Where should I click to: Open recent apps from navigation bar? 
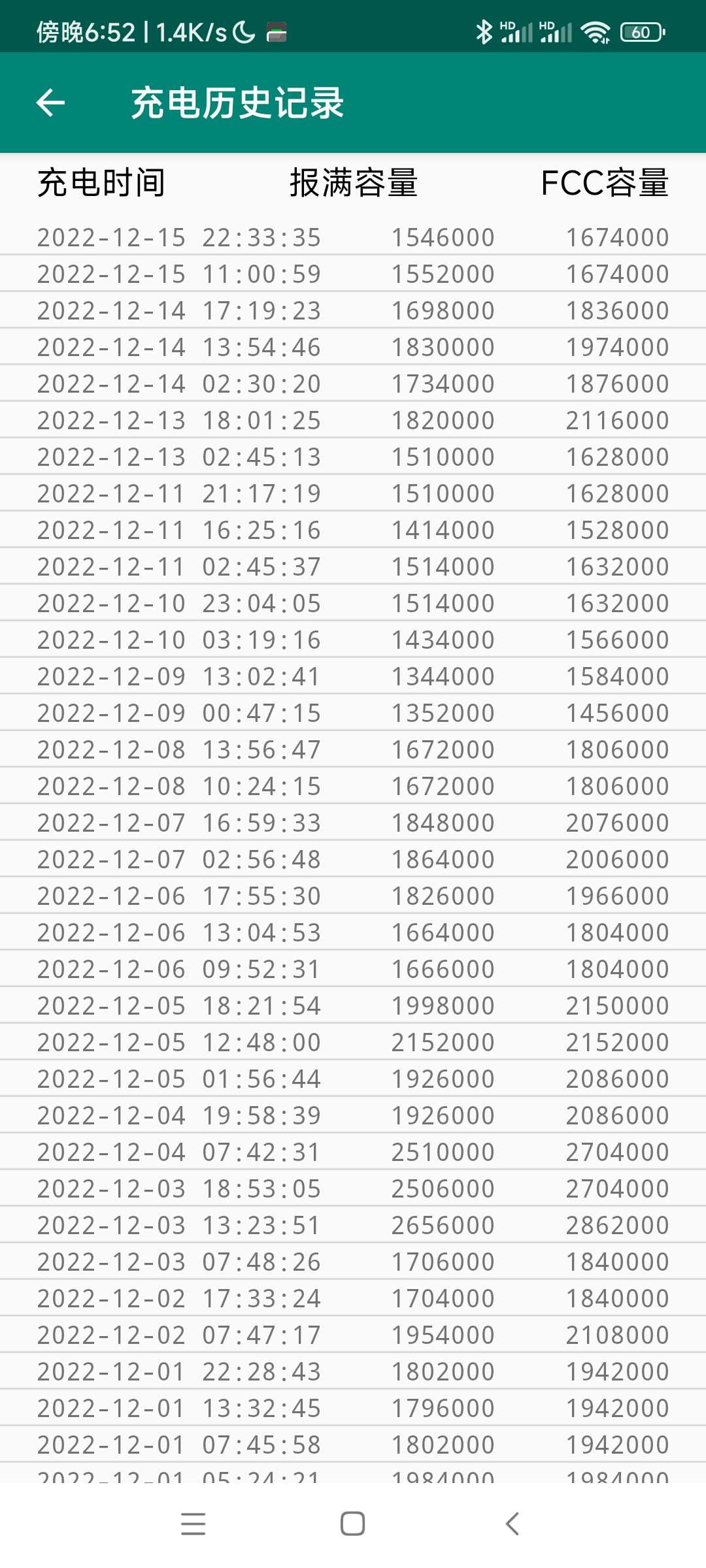point(193,1524)
